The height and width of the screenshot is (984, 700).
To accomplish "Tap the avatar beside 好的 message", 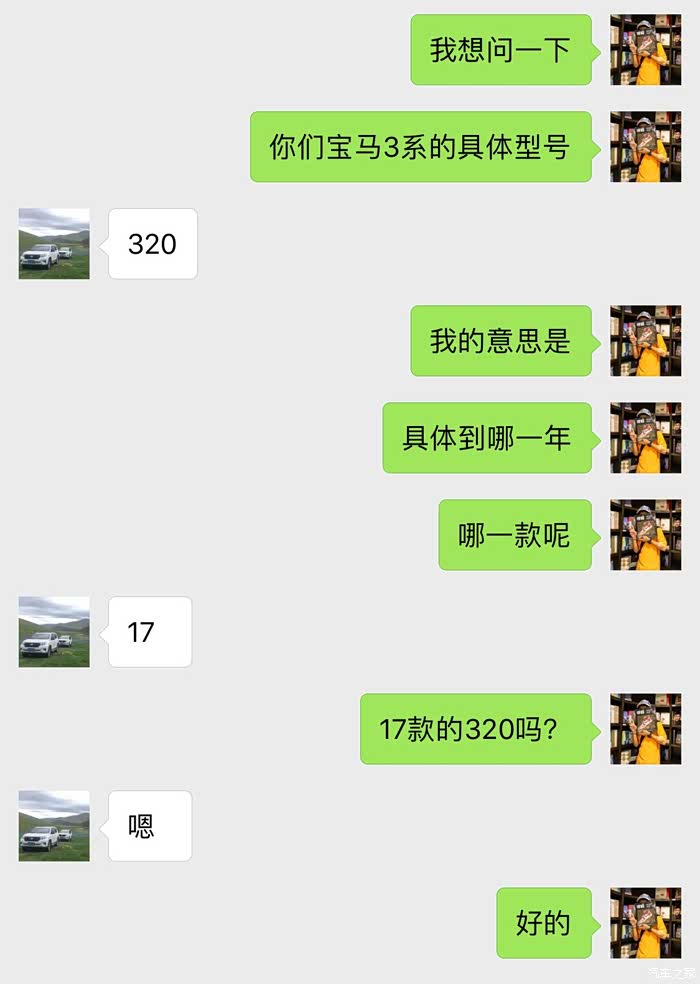I will [x=645, y=922].
